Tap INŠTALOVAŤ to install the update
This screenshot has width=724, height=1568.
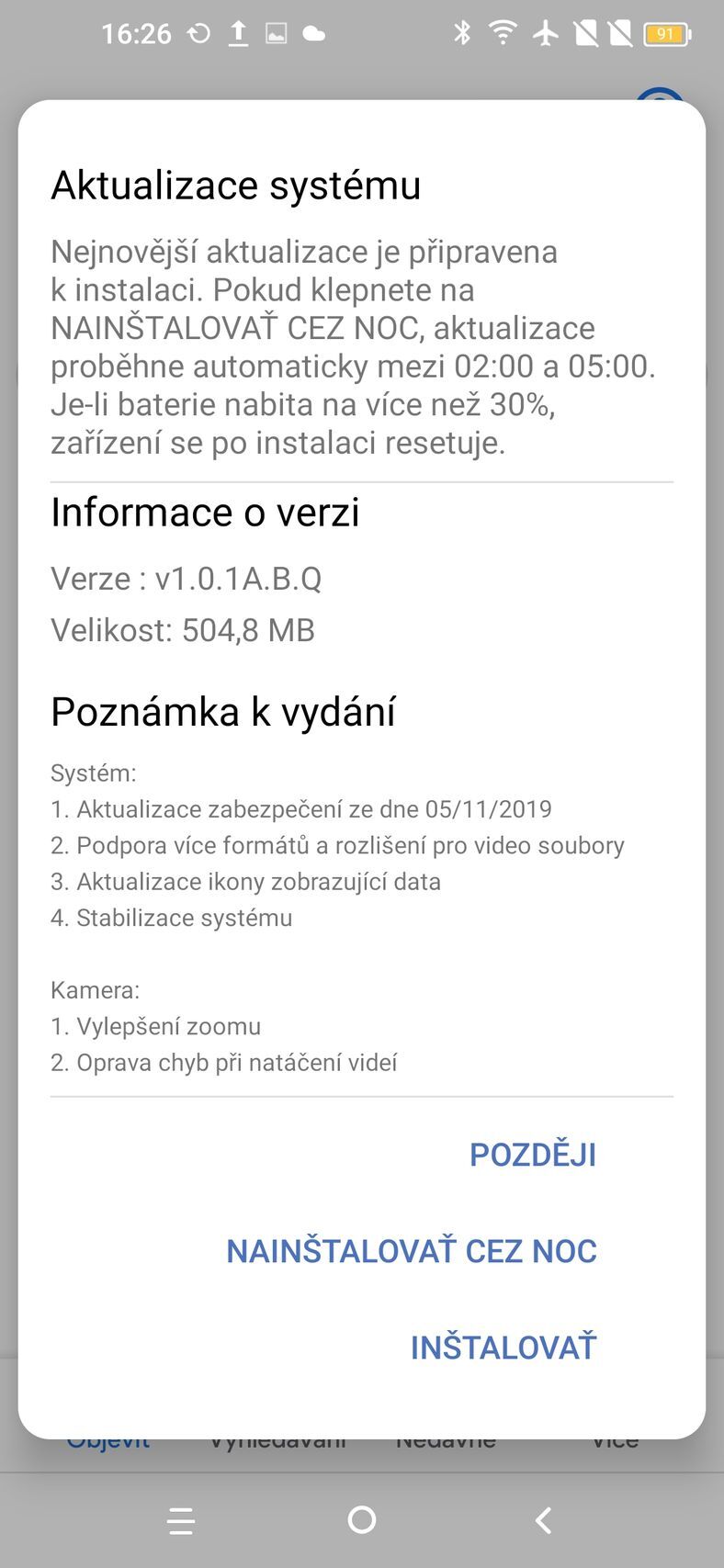click(504, 1346)
